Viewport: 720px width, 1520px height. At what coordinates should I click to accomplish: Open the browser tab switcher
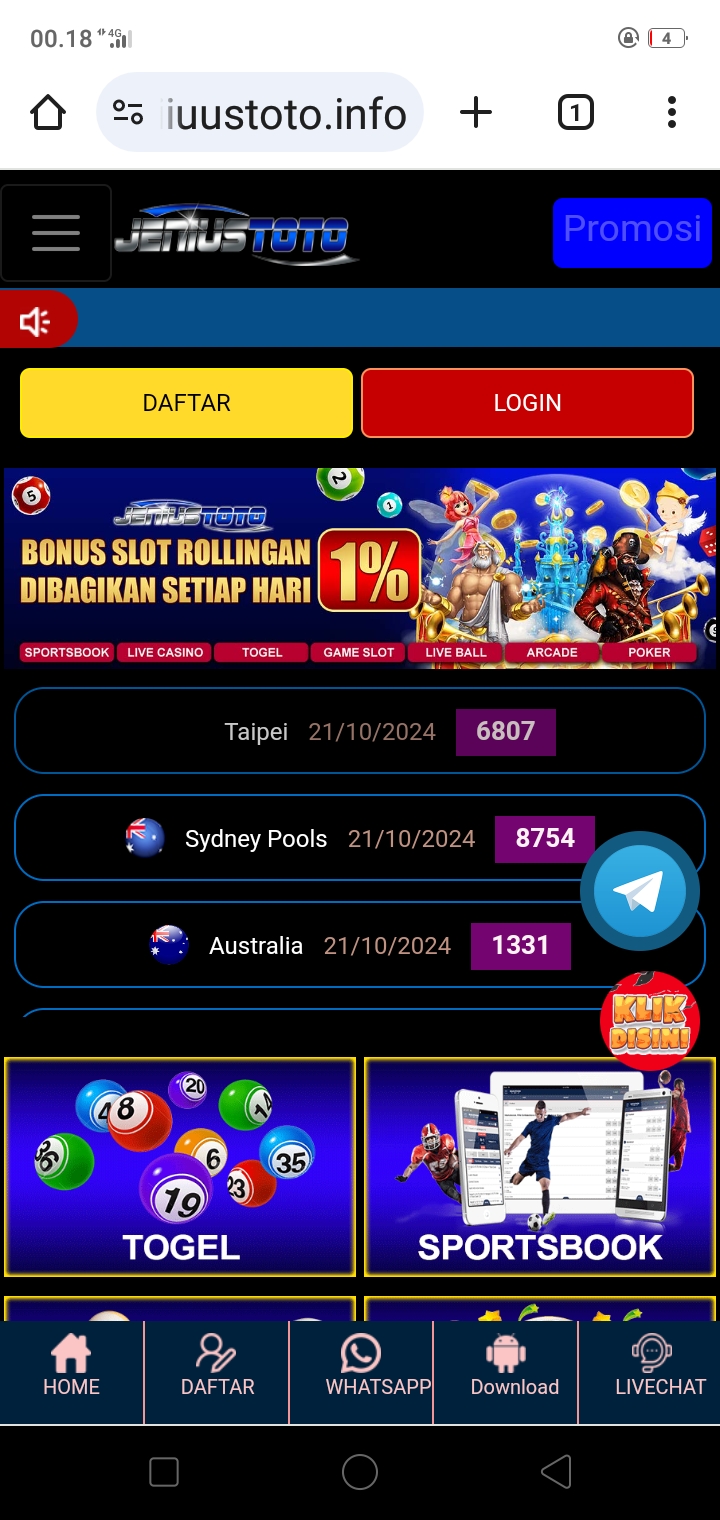point(575,113)
